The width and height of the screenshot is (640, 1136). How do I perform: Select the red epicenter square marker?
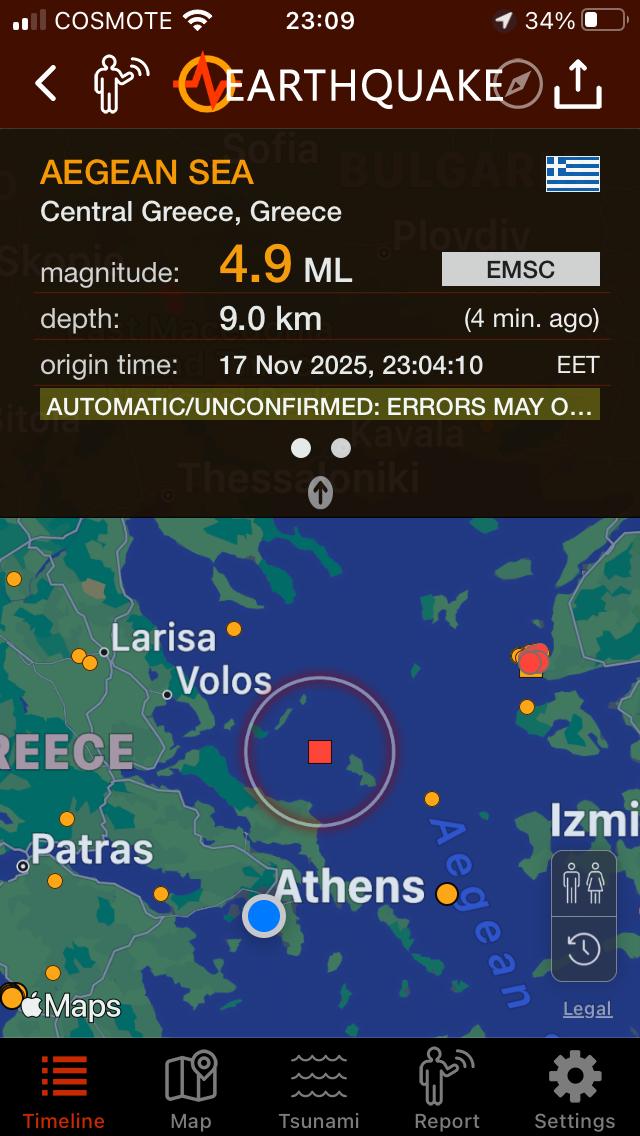(320, 752)
